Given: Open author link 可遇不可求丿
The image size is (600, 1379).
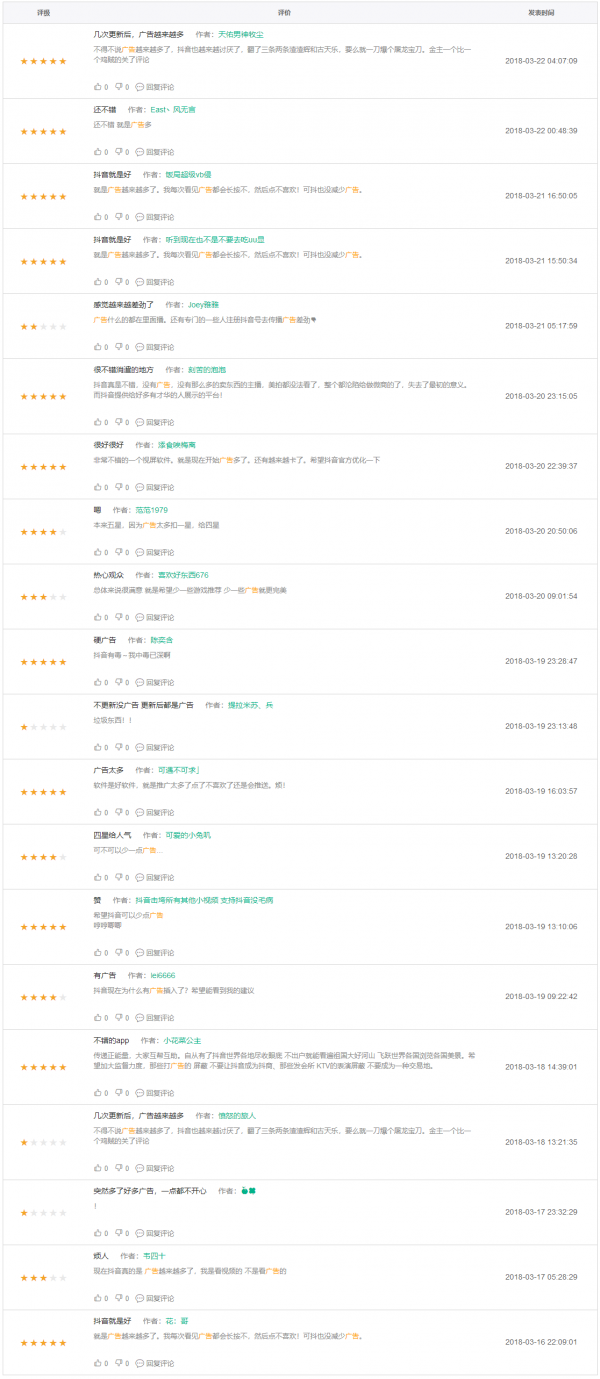Looking at the screenshot, I should click(x=180, y=770).
